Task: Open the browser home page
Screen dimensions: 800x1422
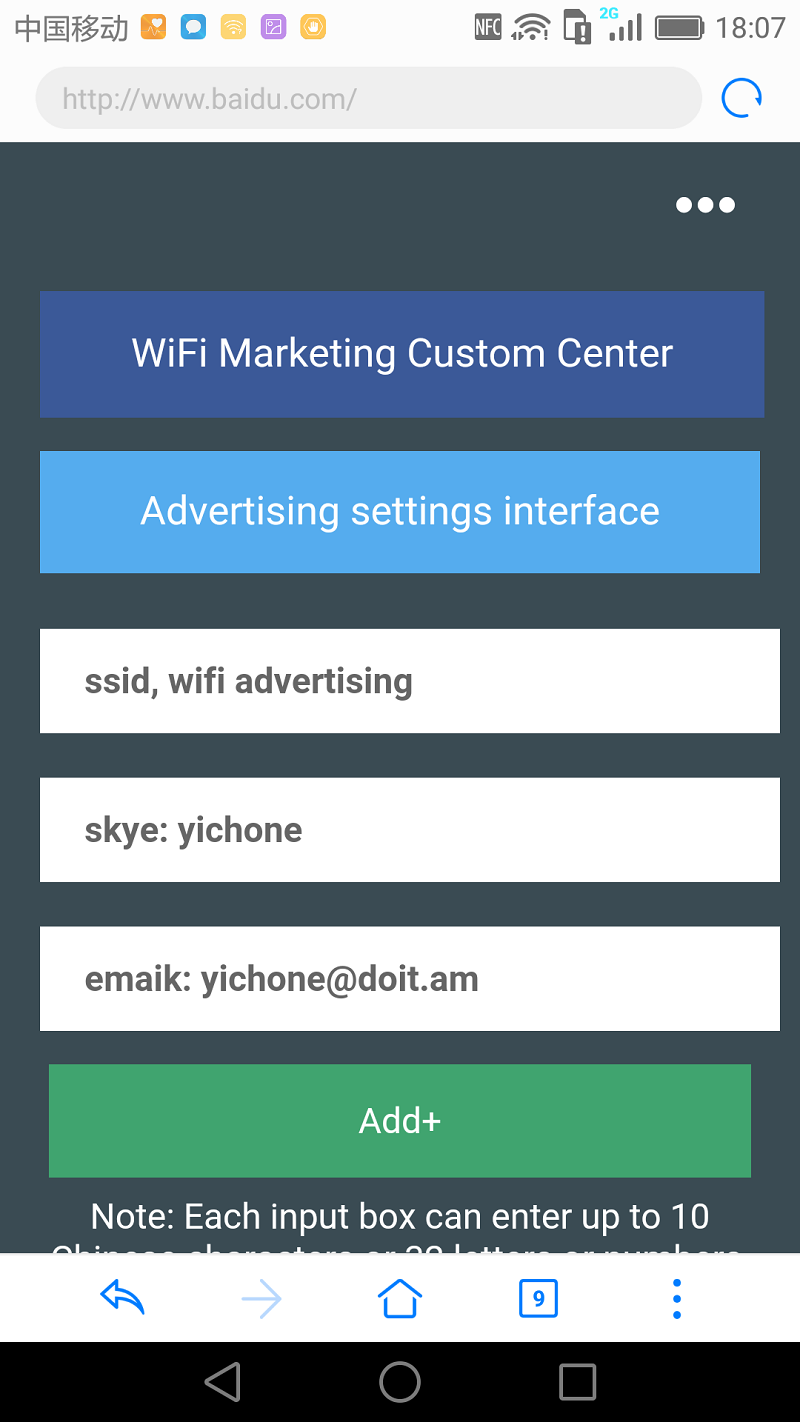Action: (x=400, y=1299)
